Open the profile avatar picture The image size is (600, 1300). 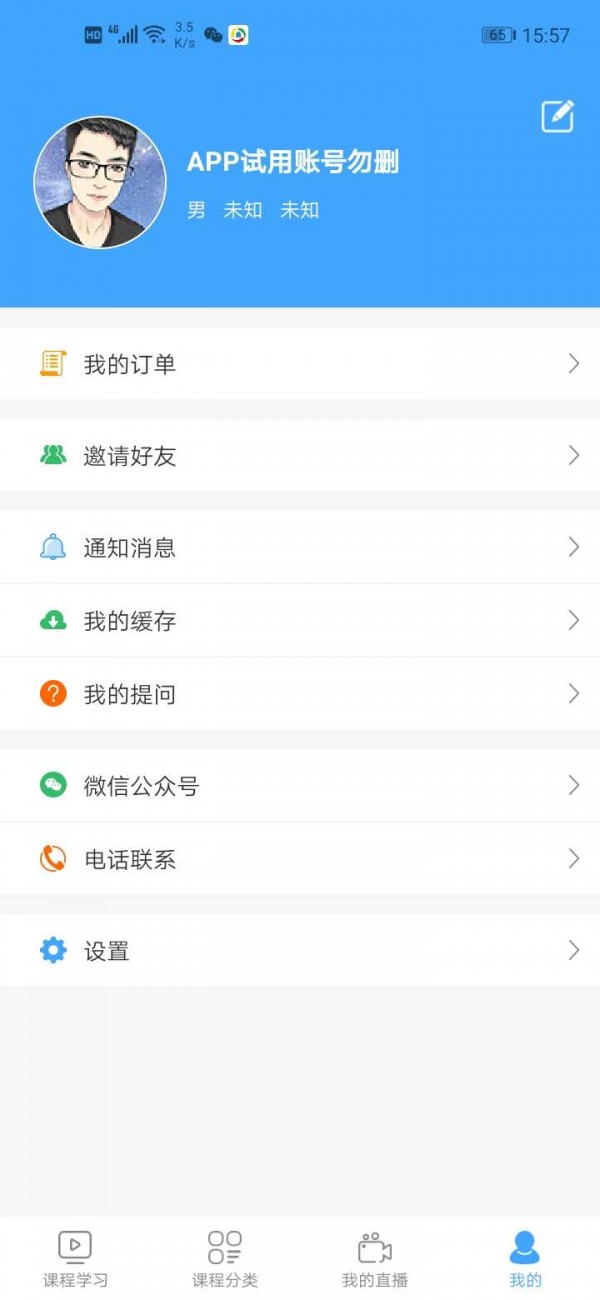click(100, 183)
